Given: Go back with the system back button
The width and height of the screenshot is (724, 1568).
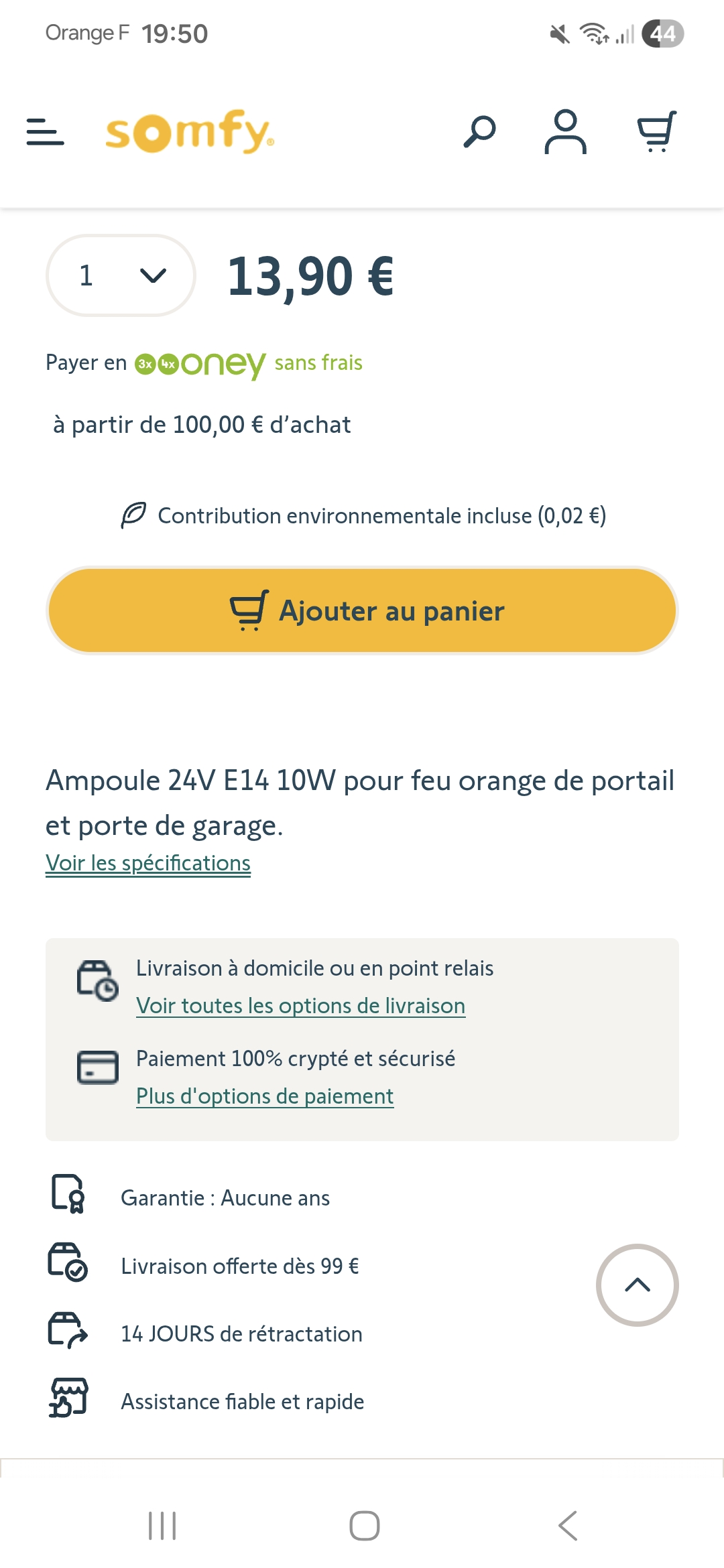Looking at the screenshot, I should click(567, 1526).
